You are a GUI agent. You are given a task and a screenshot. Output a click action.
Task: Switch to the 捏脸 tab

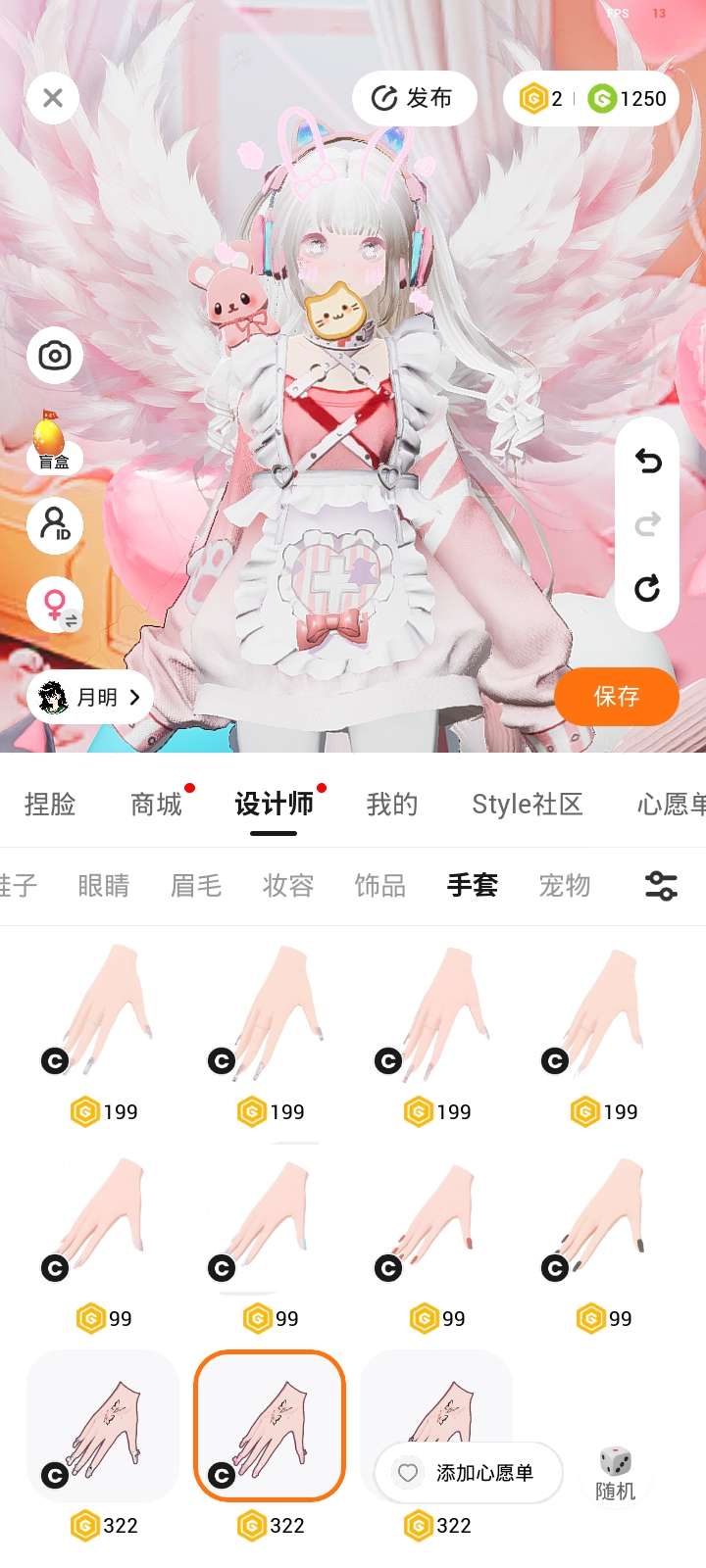(x=50, y=805)
